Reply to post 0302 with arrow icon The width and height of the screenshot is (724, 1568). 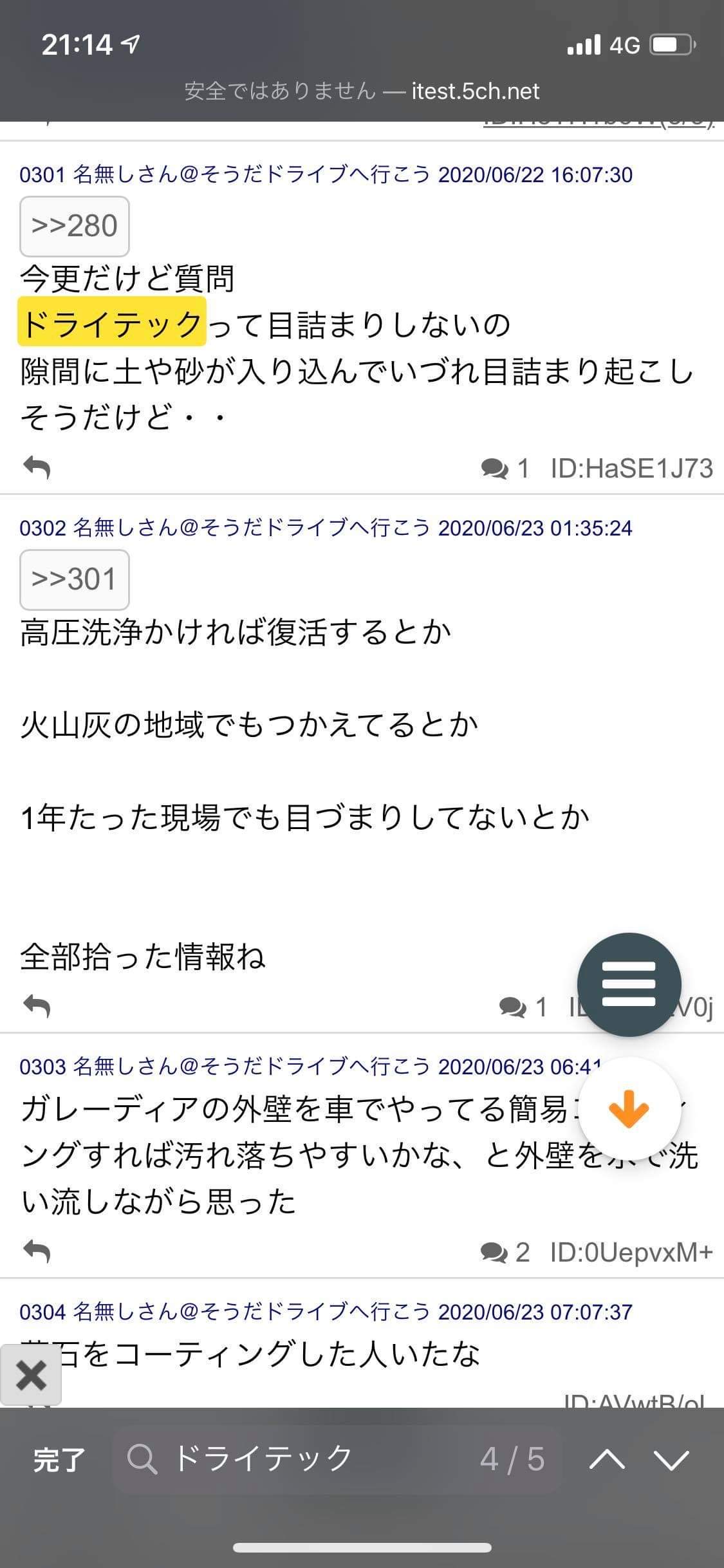point(37,1006)
